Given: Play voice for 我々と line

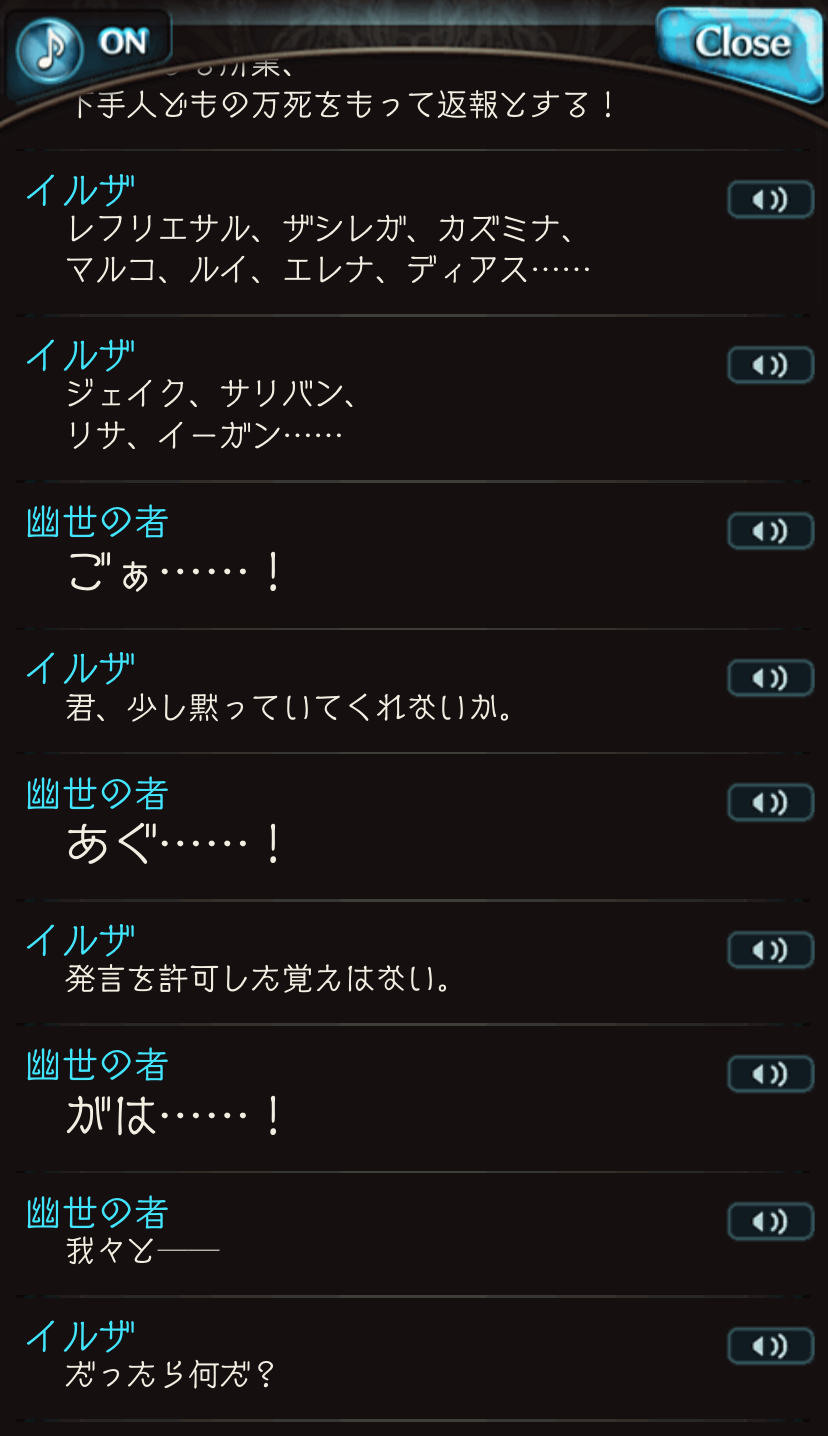Looking at the screenshot, I should pos(770,1221).
